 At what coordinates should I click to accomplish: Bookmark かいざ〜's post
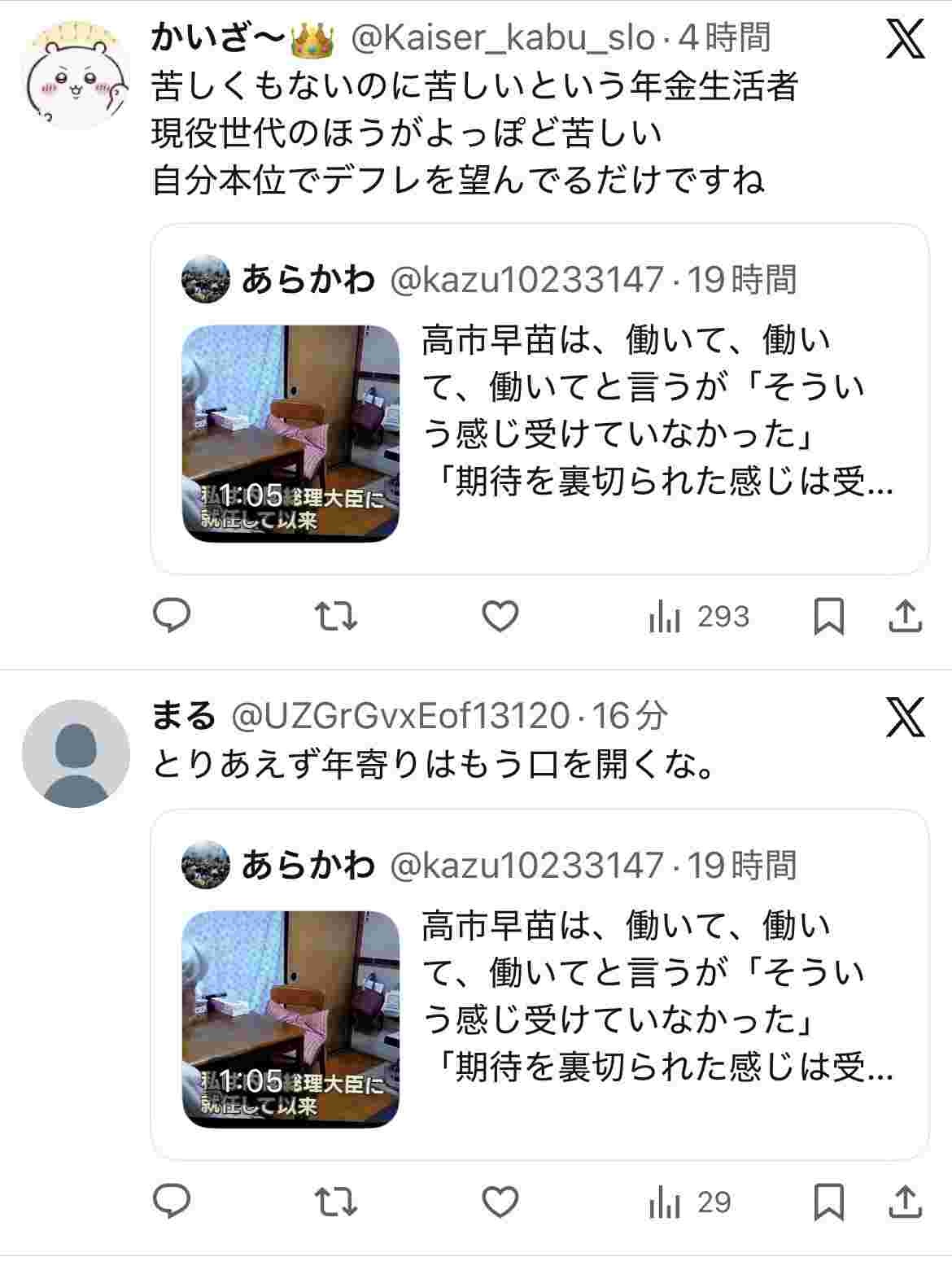[x=828, y=617]
